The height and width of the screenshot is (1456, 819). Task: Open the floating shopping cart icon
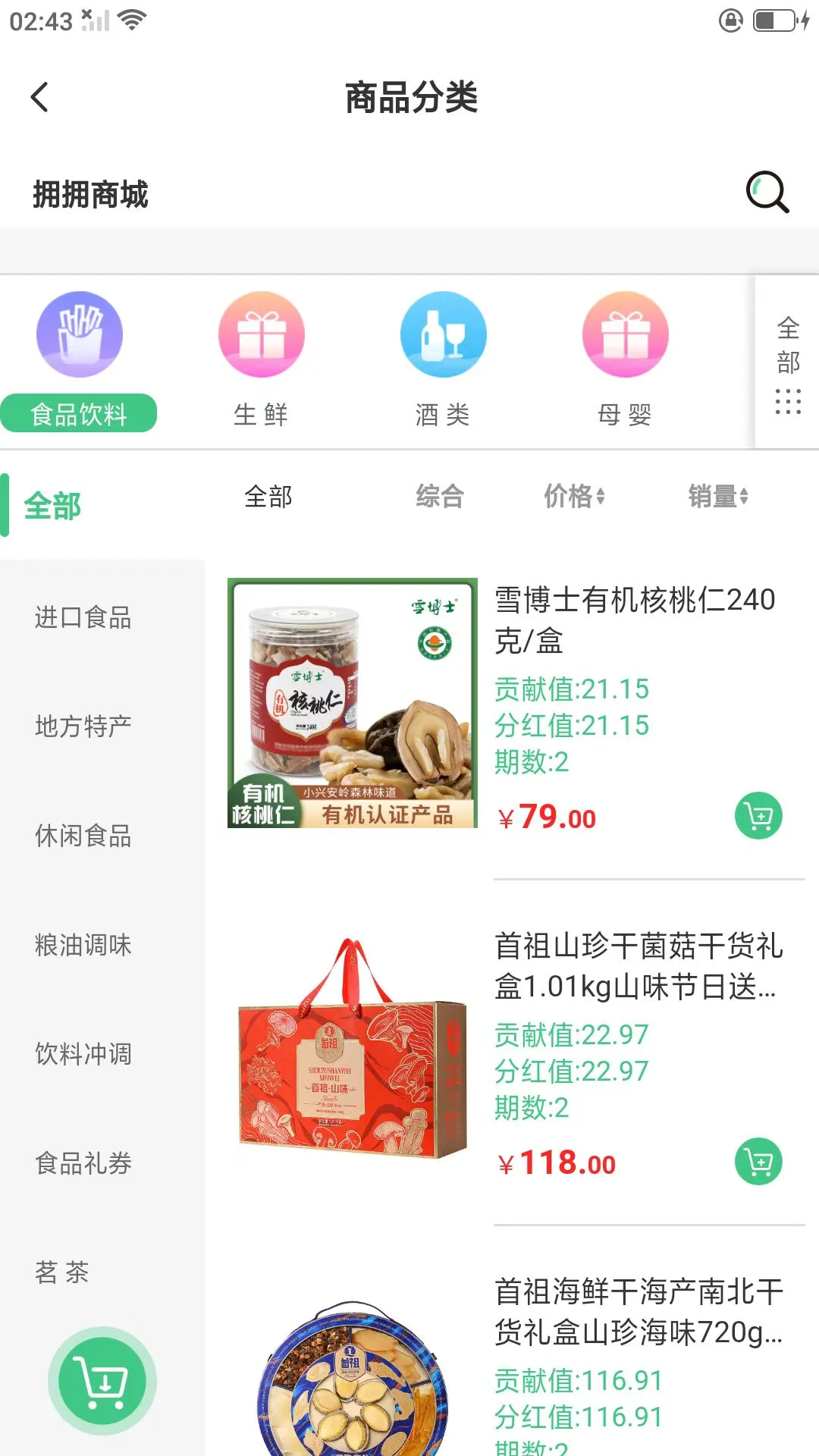tap(105, 1380)
